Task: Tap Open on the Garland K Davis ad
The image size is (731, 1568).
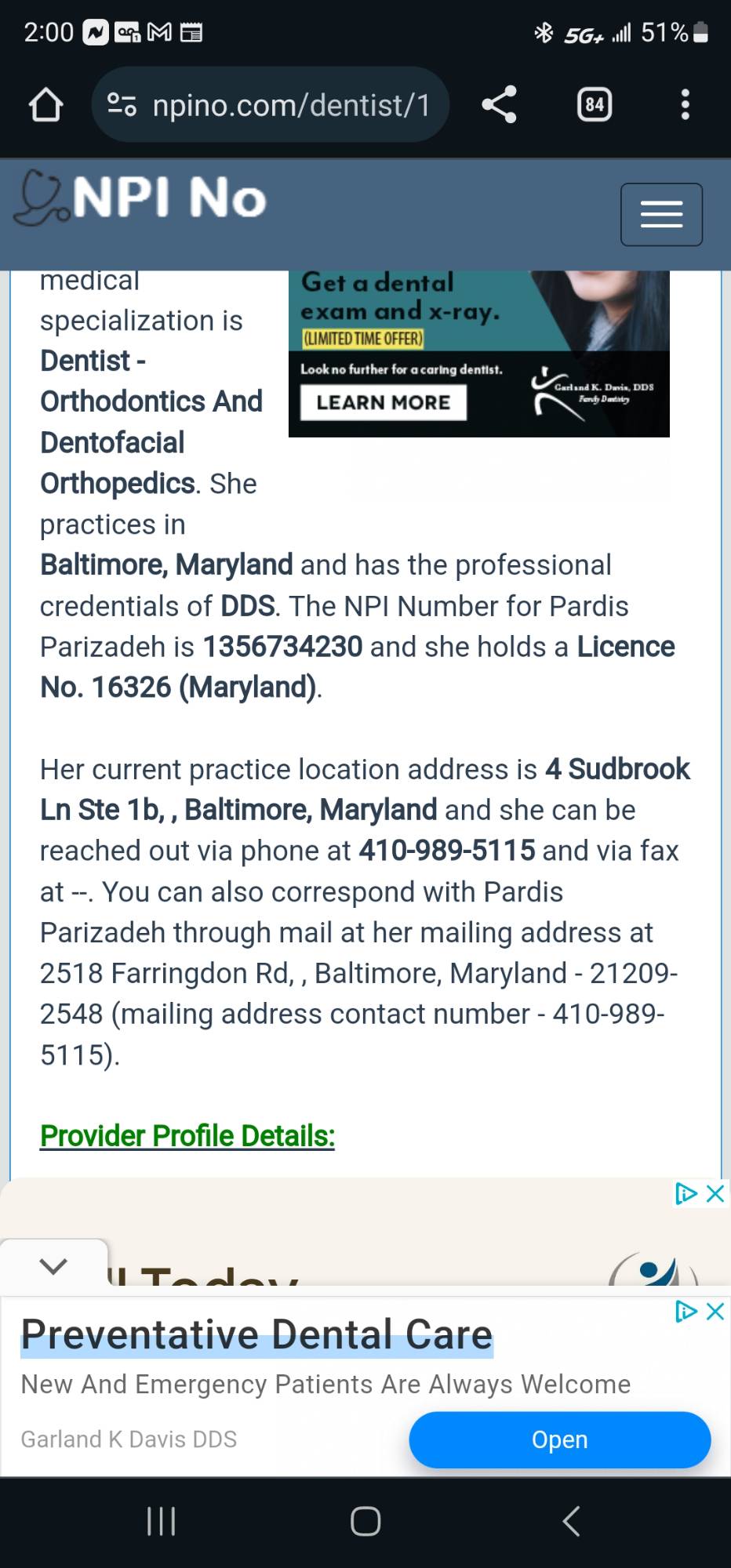Action: (x=559, y=1439)
